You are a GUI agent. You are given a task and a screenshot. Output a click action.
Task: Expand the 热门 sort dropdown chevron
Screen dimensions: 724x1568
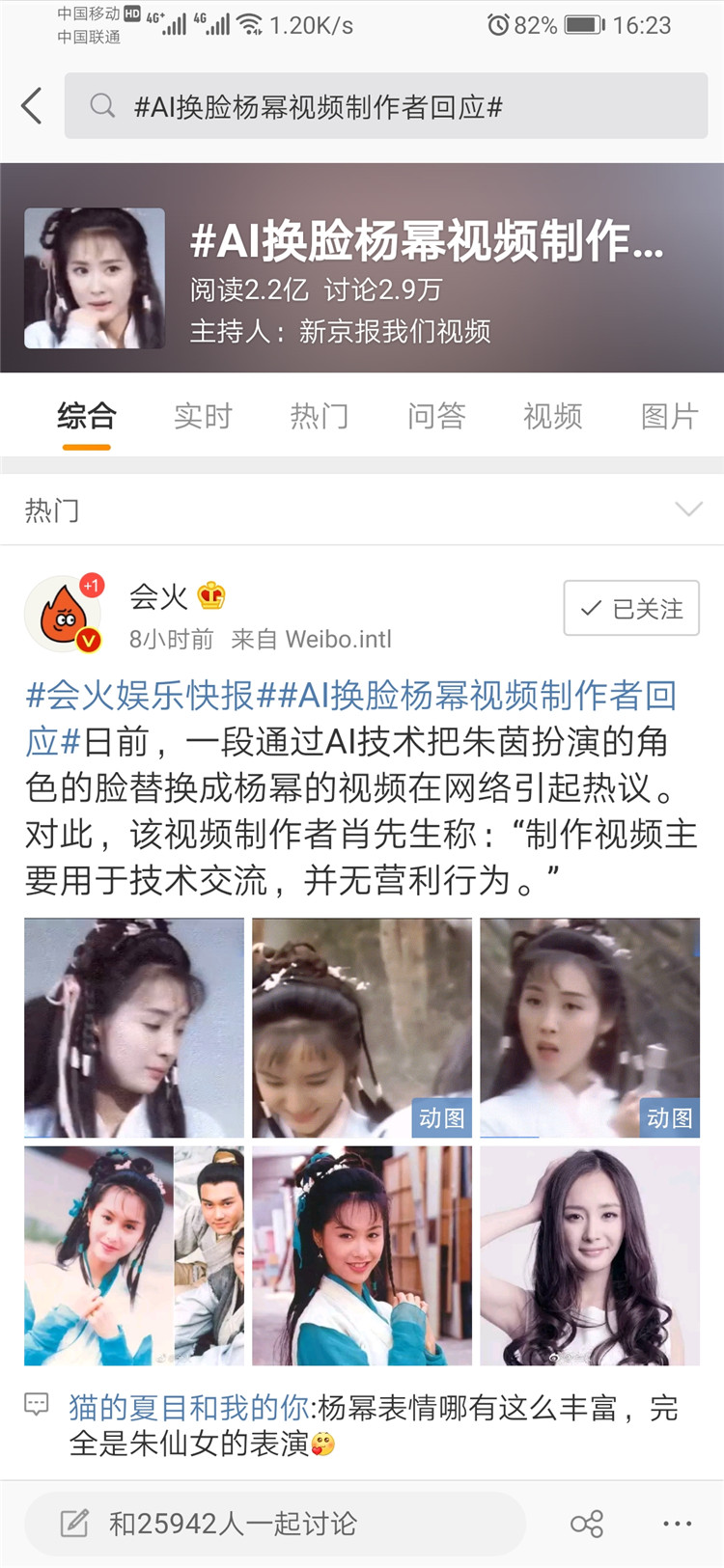[x=687, y=509]
